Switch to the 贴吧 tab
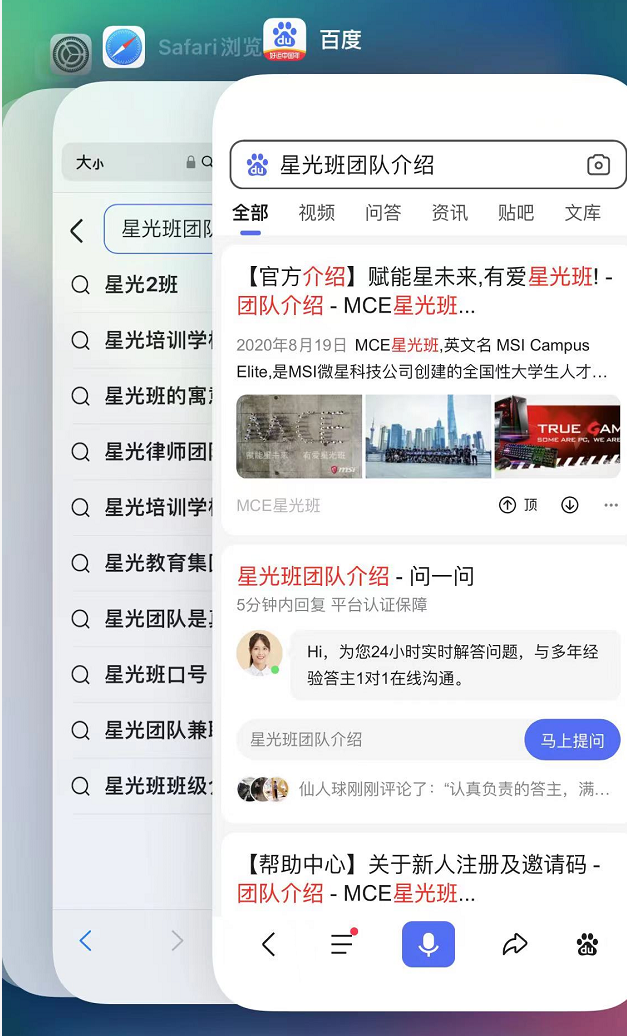627x1036 pixels. pos(516,213)
